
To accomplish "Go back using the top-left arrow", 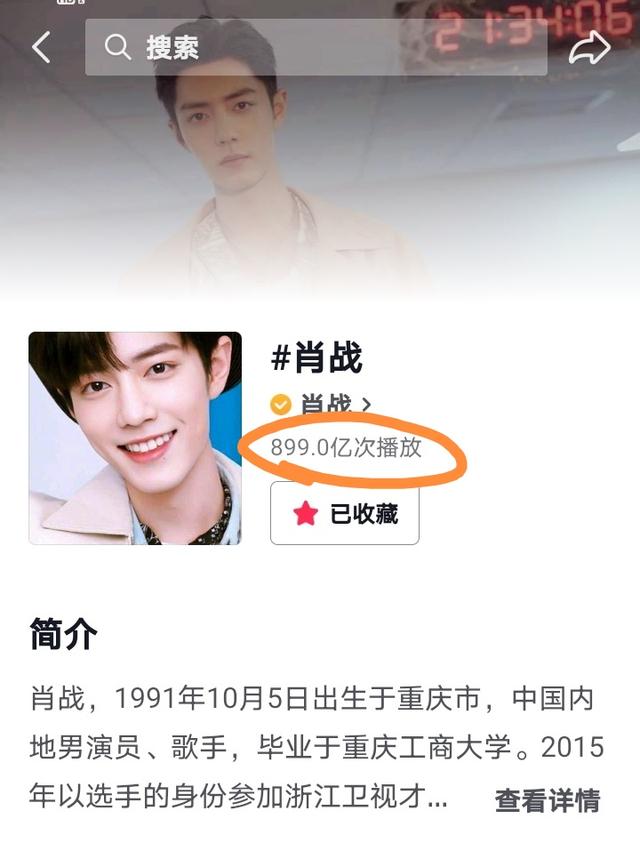I will point(41,47).
